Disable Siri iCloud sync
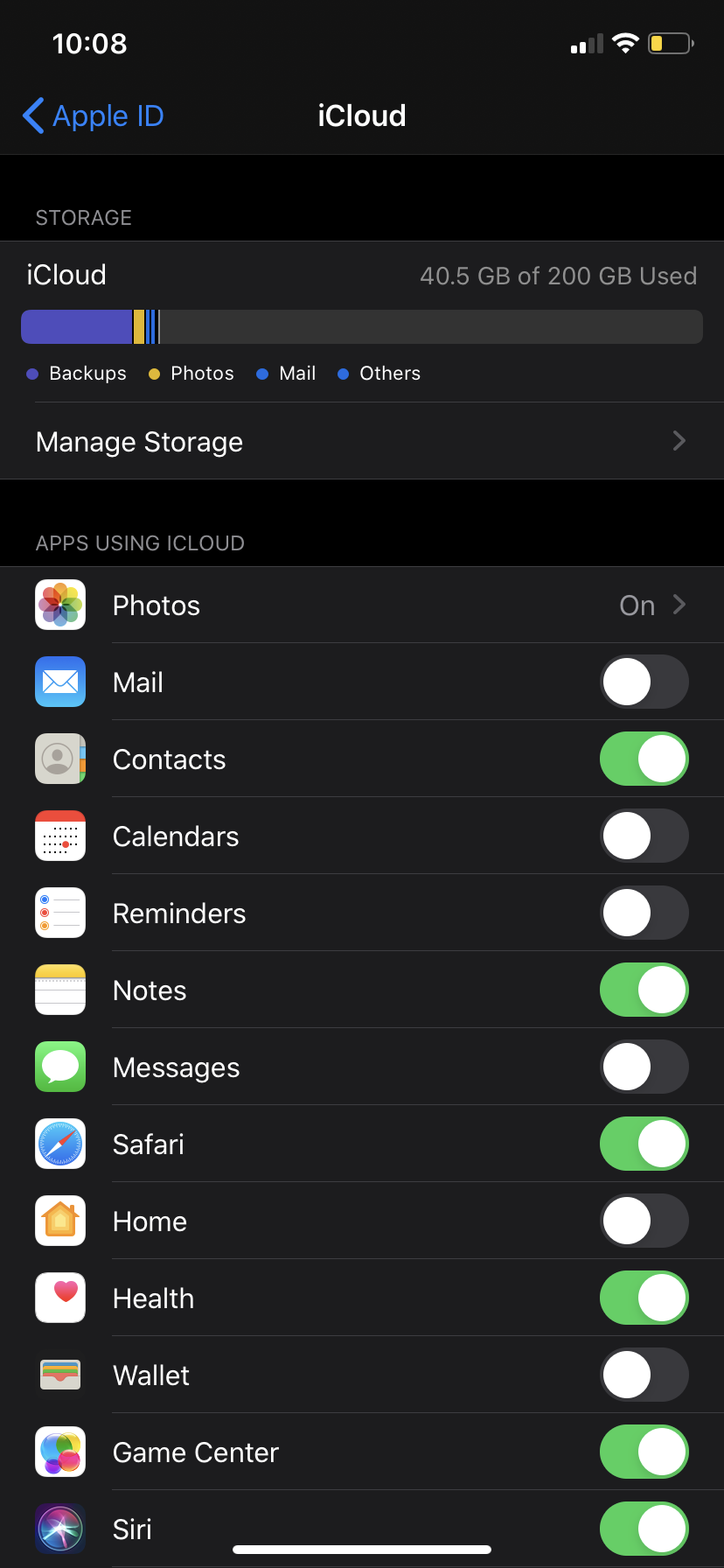The width and height of the screenshot is (724, 1568). tap(644, 1529)
